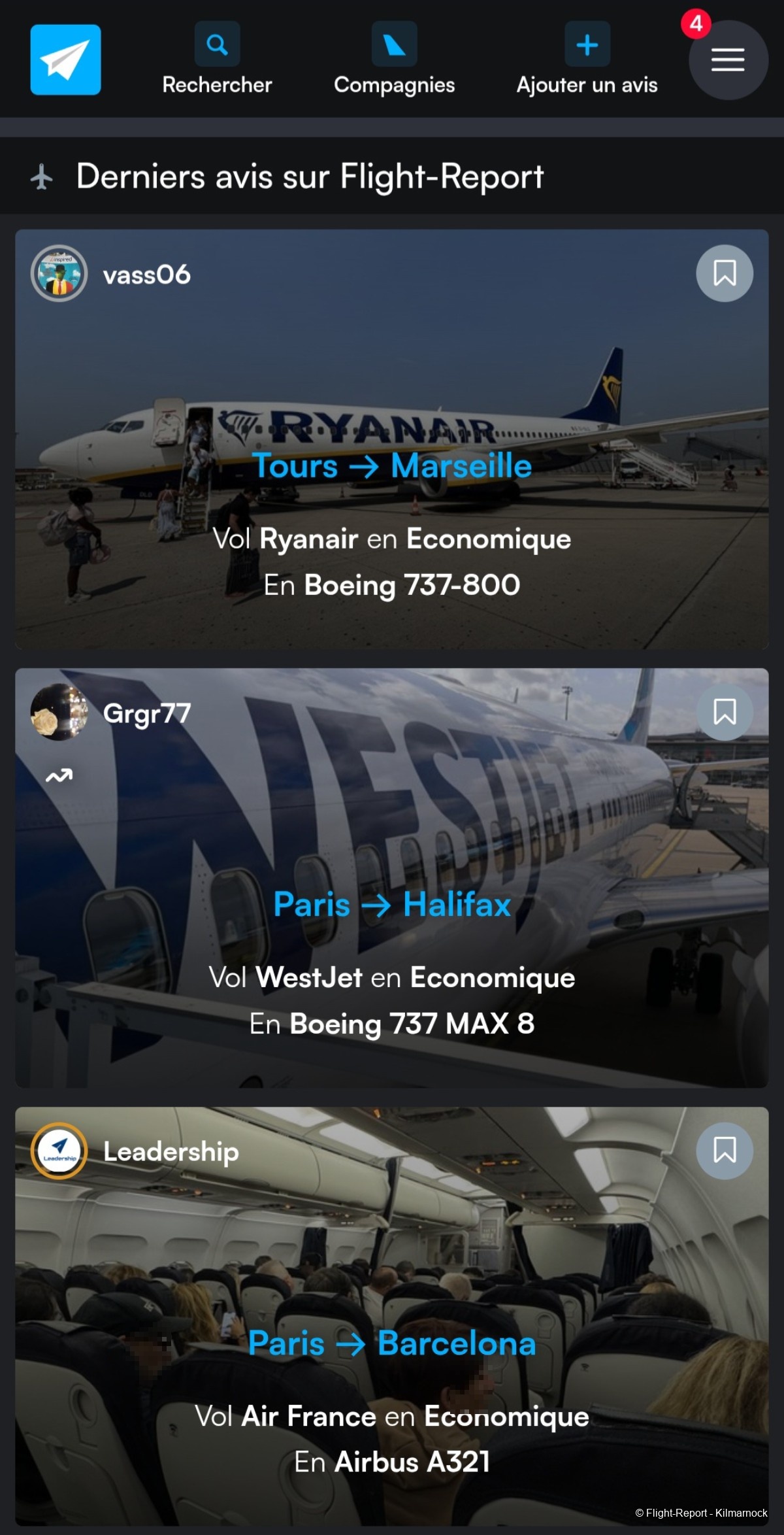784x1535 pixels.
Task: Go to the Compagnies section
Action: [394, 59]
